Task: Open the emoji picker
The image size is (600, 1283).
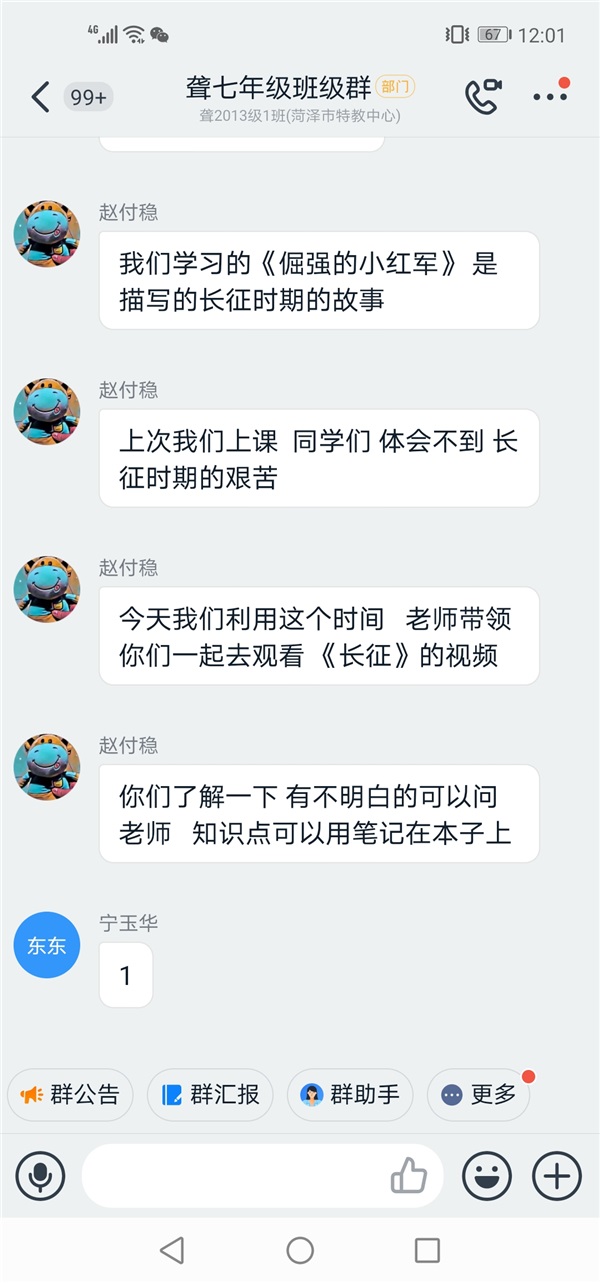Action: 486,1176
